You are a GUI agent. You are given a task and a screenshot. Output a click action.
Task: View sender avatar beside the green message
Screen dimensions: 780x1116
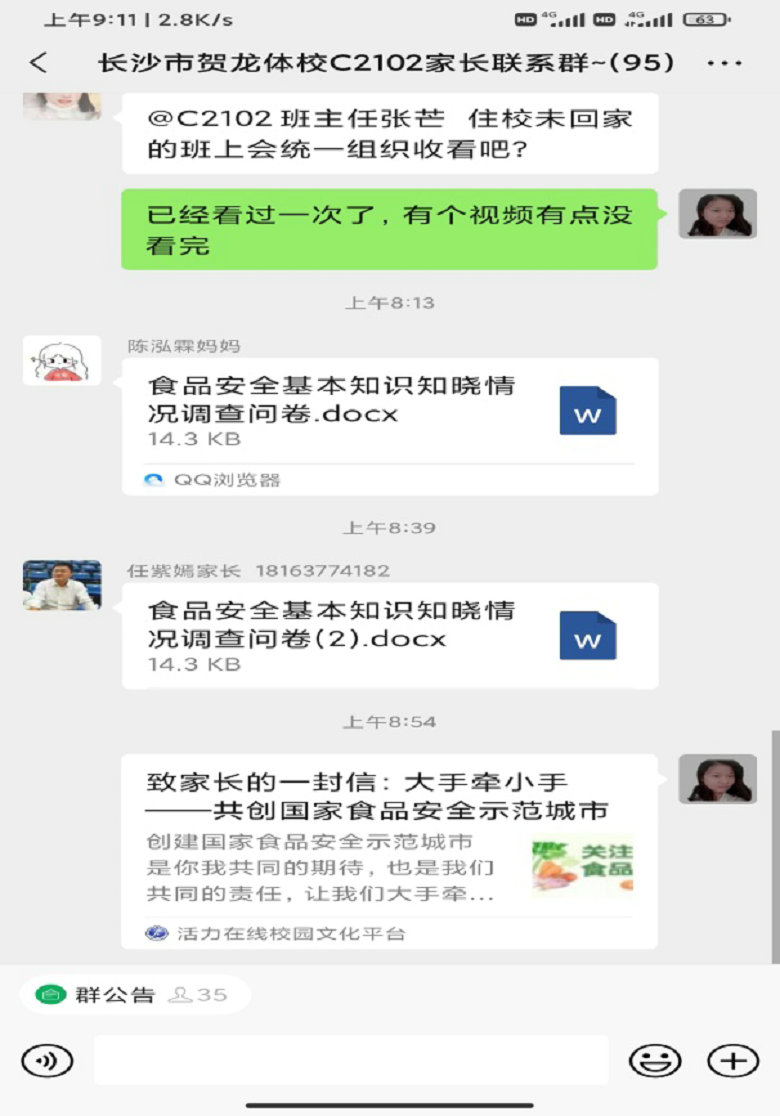pyautogui.click(x=717, y=213)
